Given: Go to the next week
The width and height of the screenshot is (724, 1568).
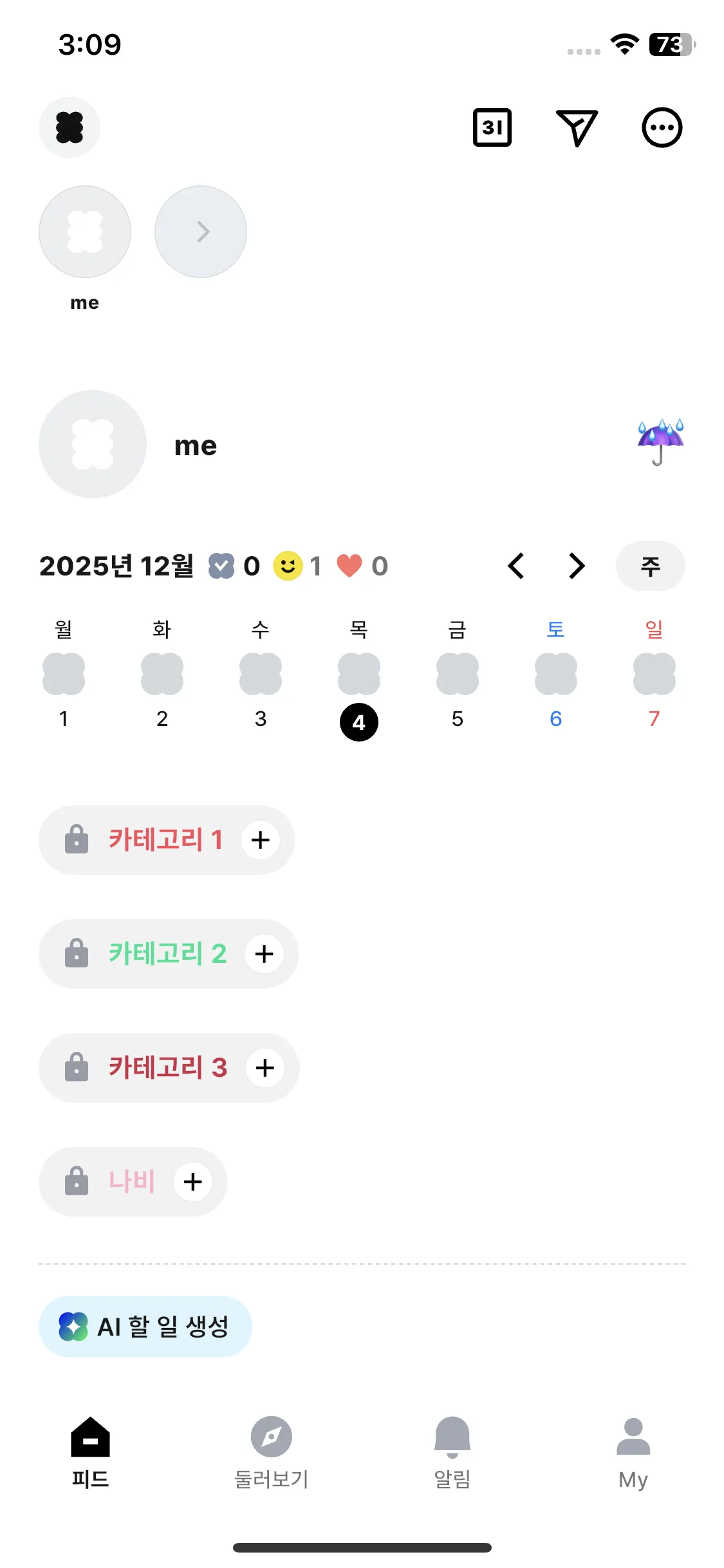Looking at the screenshot, I should 577,566.
